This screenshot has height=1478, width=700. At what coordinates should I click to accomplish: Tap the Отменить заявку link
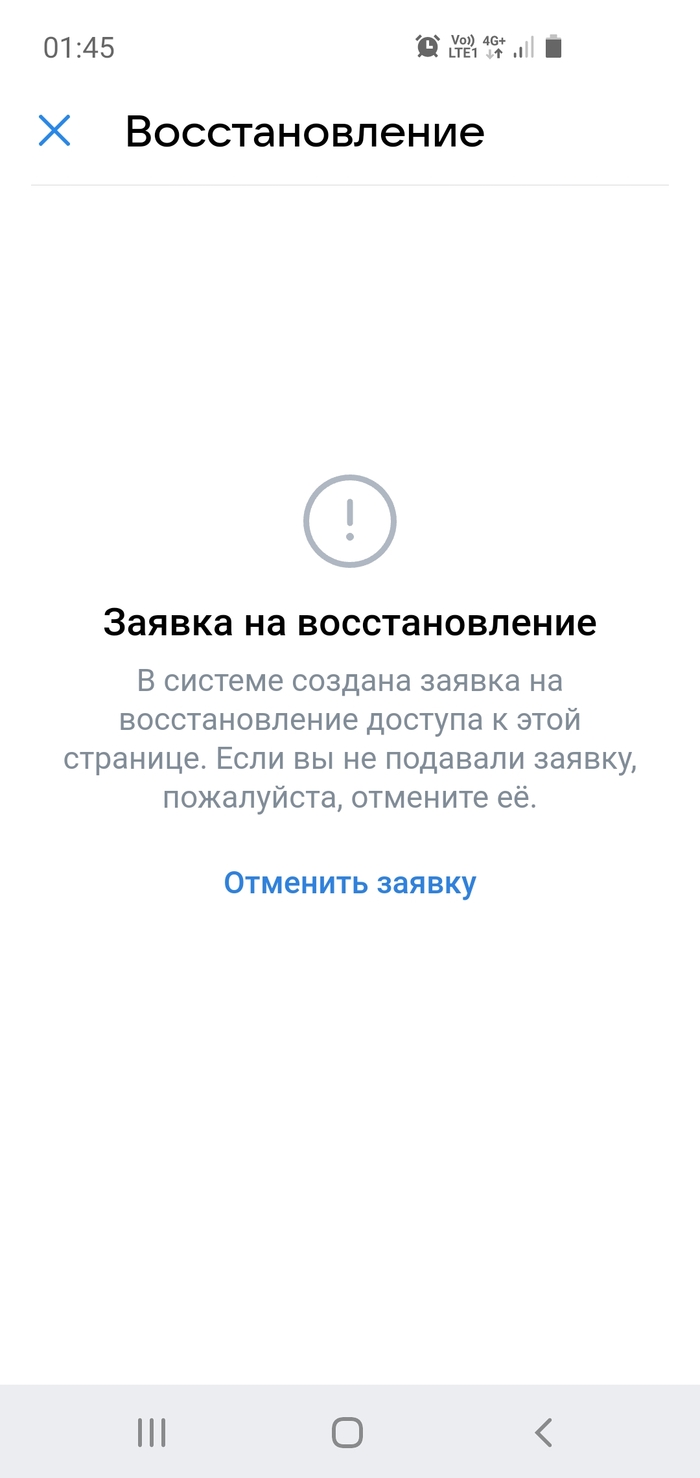click(349, 883)
